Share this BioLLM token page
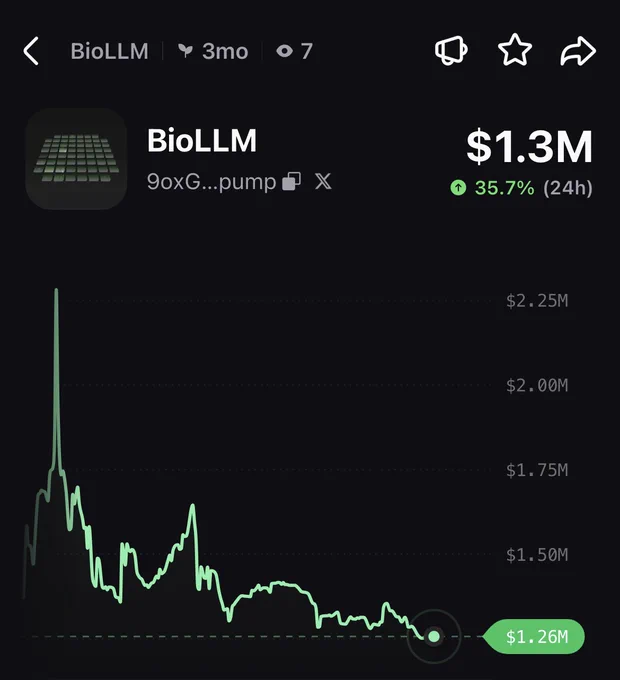Screen dimensions: 620x680 tap(578, 51)
